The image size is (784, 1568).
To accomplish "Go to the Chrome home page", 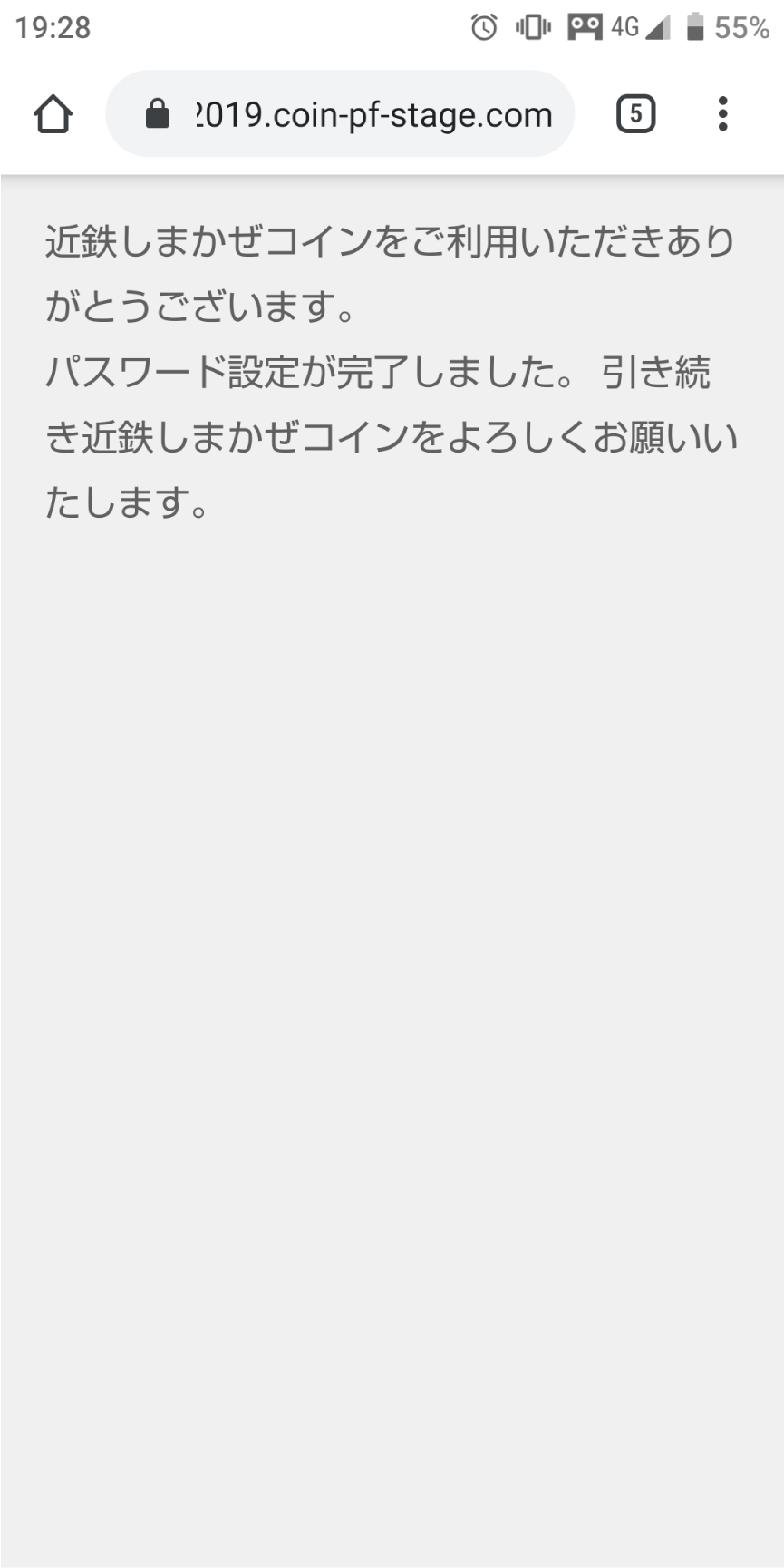I will click(53, 114).
